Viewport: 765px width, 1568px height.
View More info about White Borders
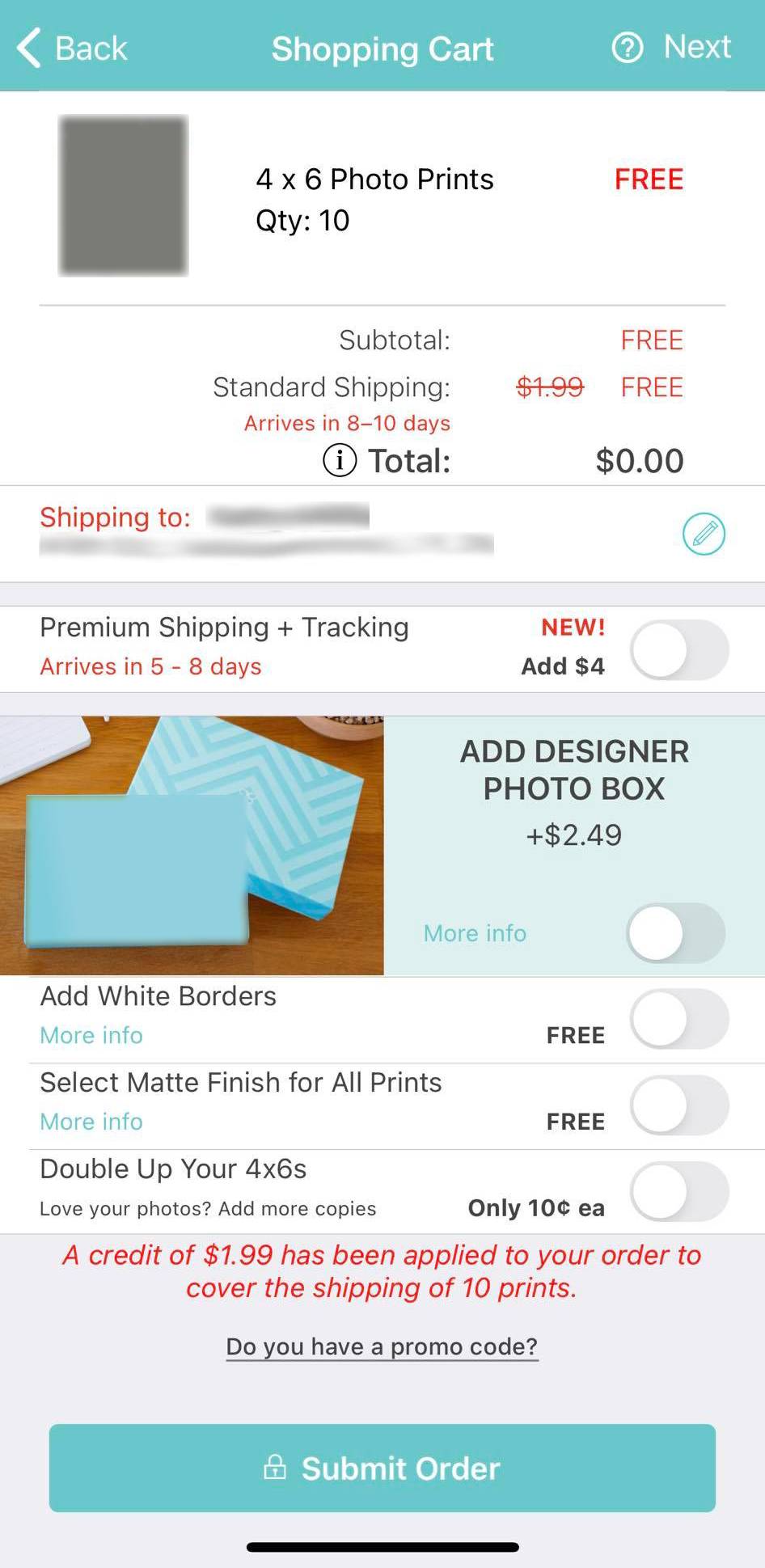point(91,1035)
